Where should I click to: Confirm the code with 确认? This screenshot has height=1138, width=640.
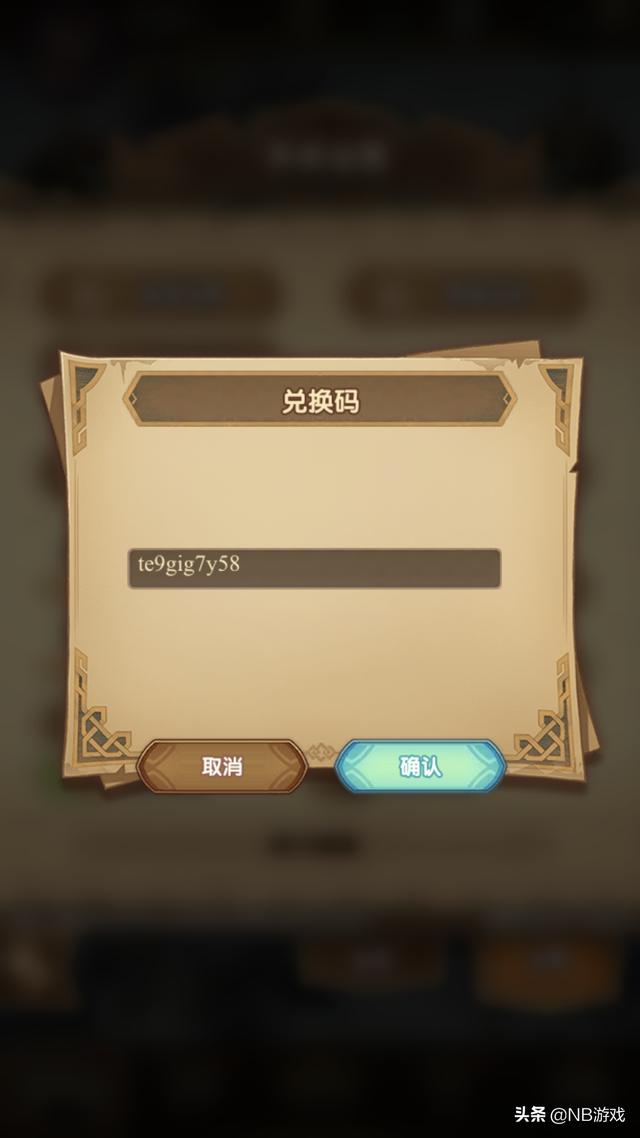[420, 767]
